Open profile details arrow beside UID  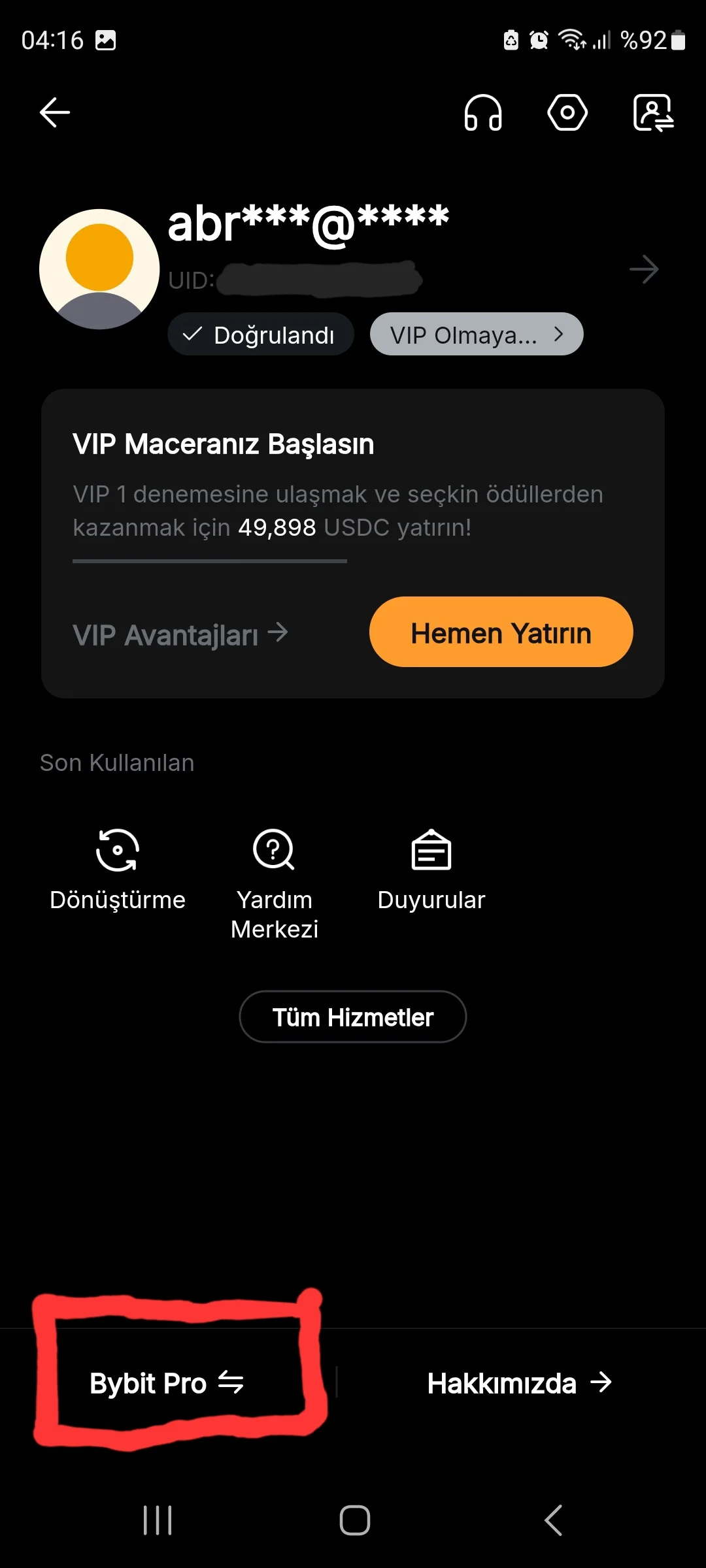click(x=644, y=269)
